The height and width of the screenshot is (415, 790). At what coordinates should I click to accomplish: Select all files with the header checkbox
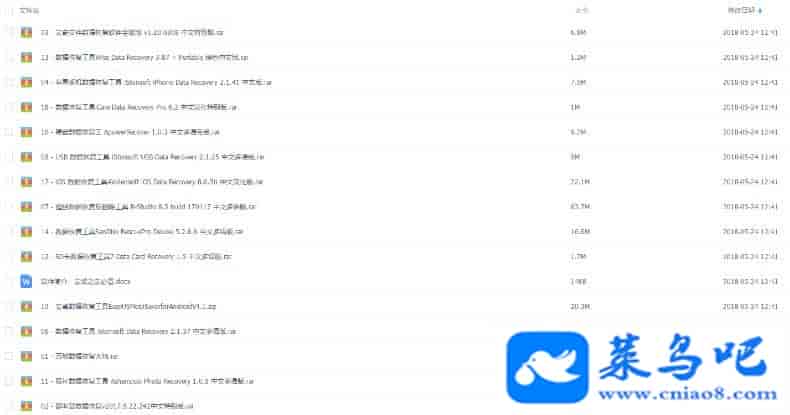(9, 9)
